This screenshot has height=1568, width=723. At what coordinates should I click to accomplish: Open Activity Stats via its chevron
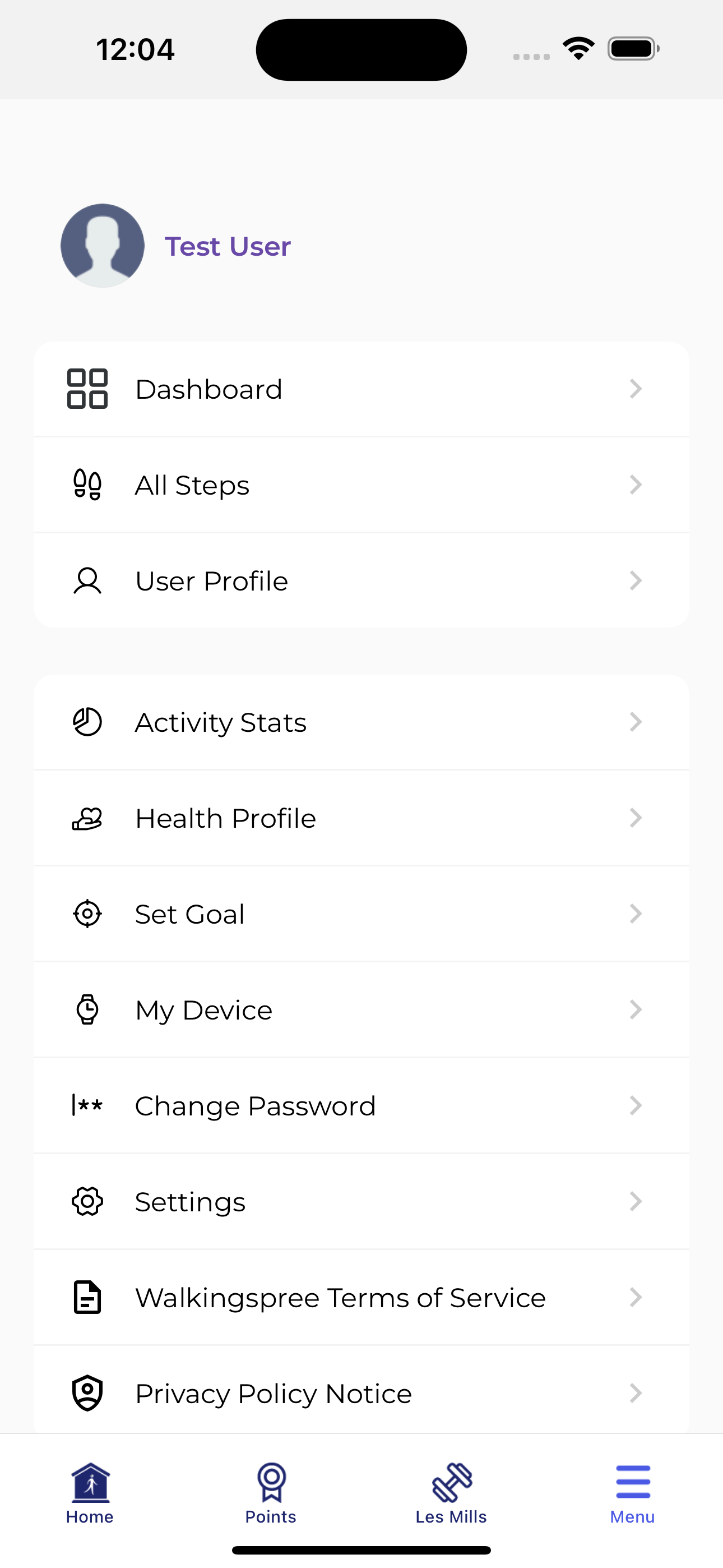(637, 722)
